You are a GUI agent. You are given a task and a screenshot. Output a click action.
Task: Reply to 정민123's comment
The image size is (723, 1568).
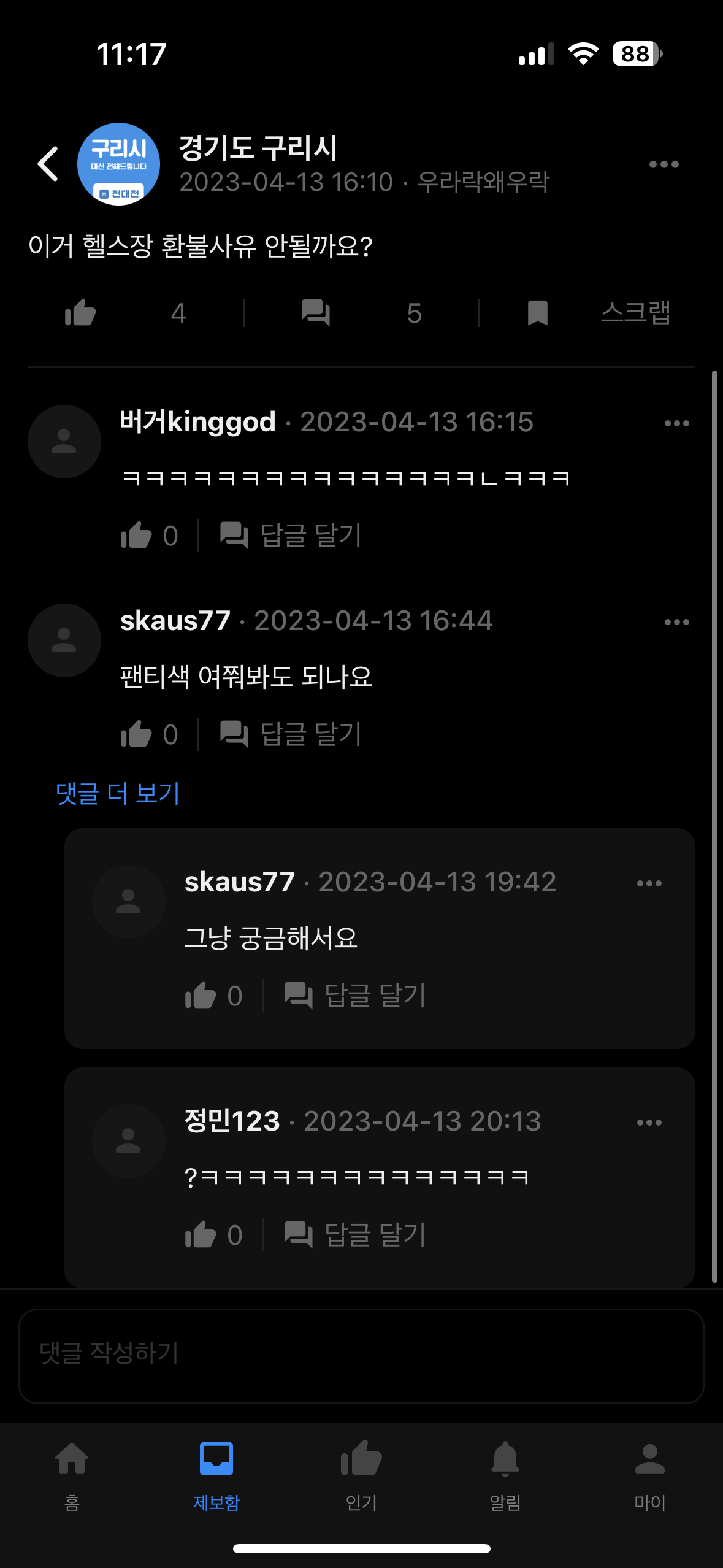pyautogui.click(x=356, y=1234)
